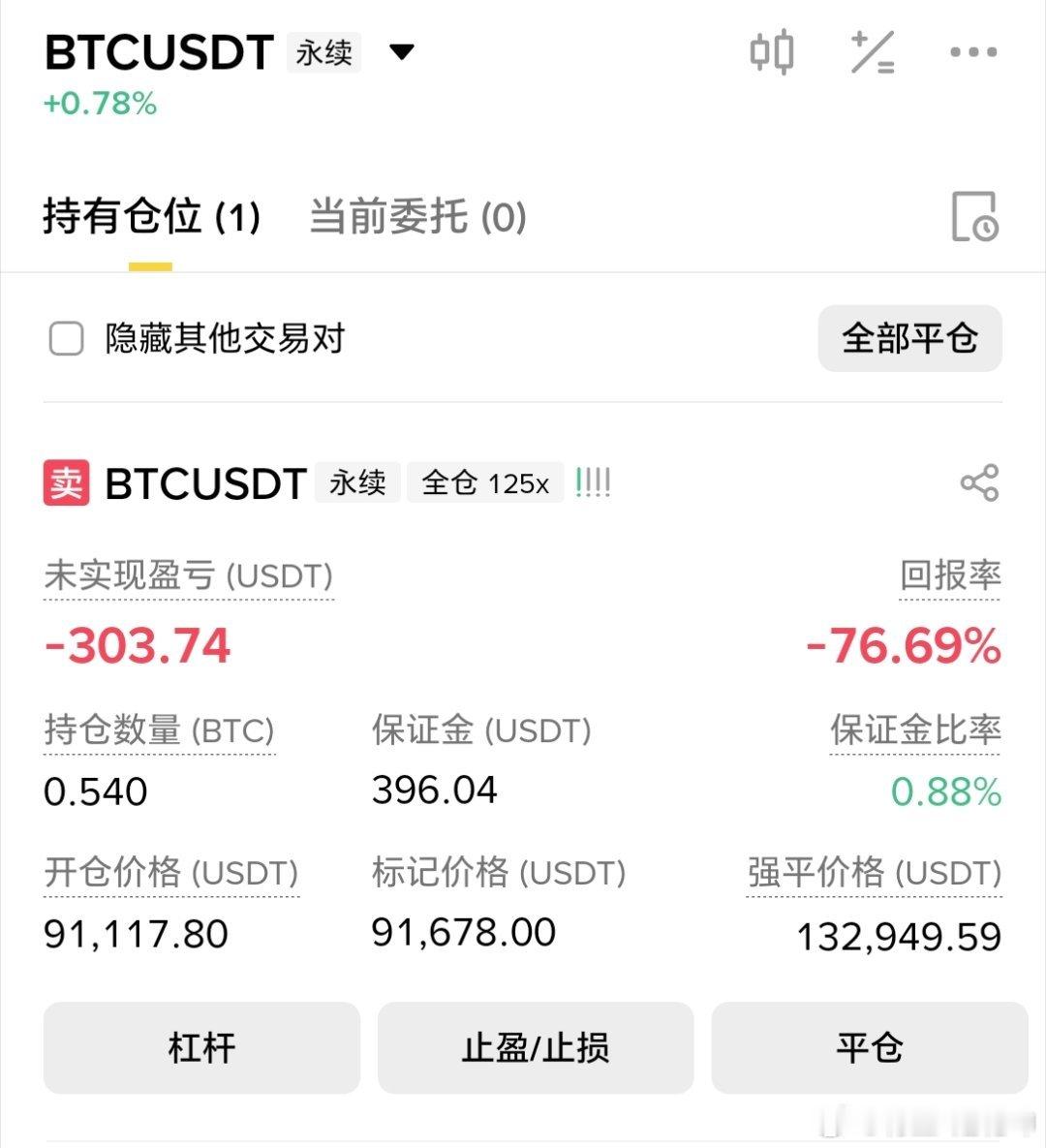
Task: Click the 保证金比率 tooltip label
Action: pyautogui.click(x=912, y=731)
